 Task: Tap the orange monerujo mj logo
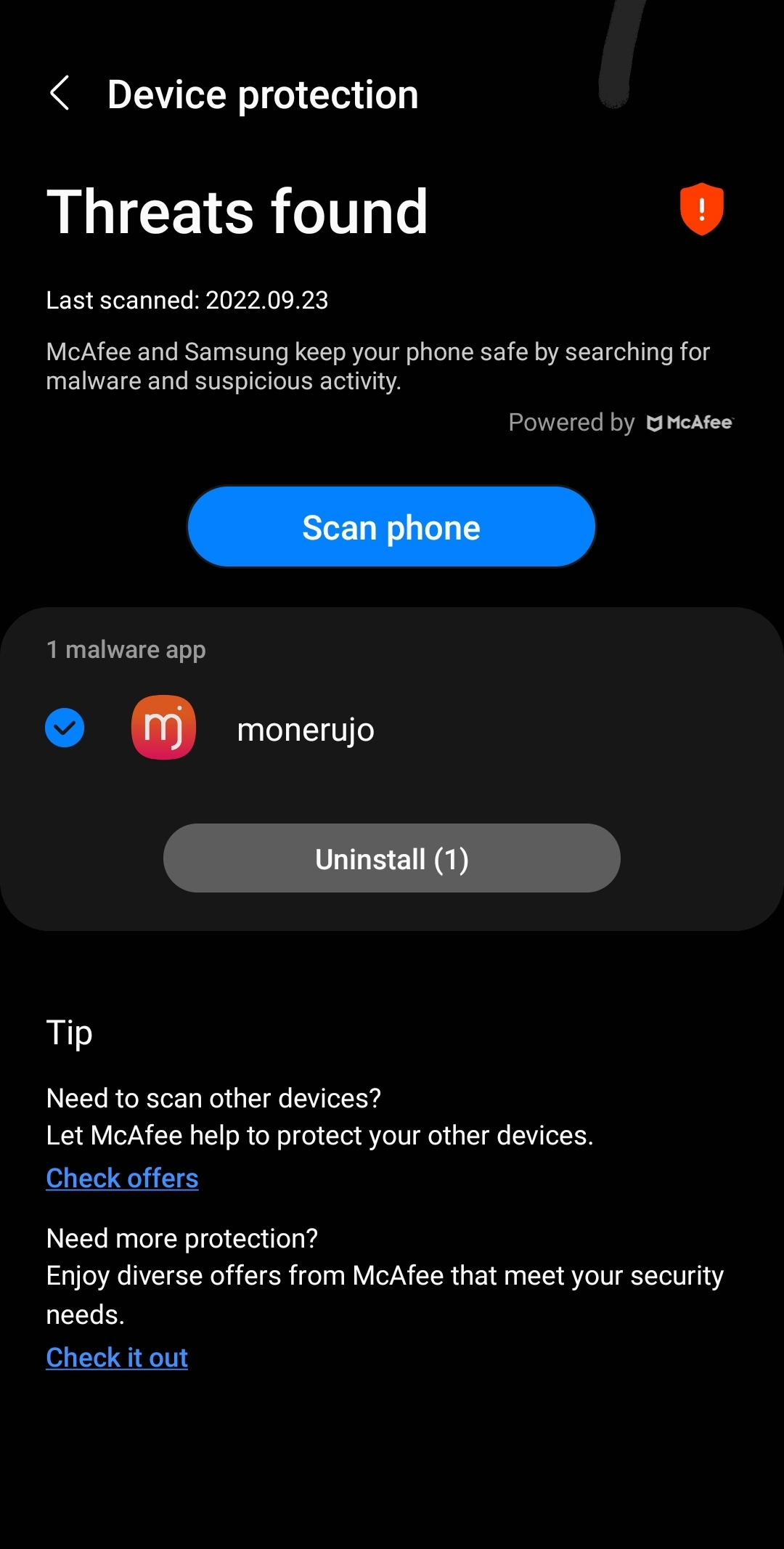(163, 728)
